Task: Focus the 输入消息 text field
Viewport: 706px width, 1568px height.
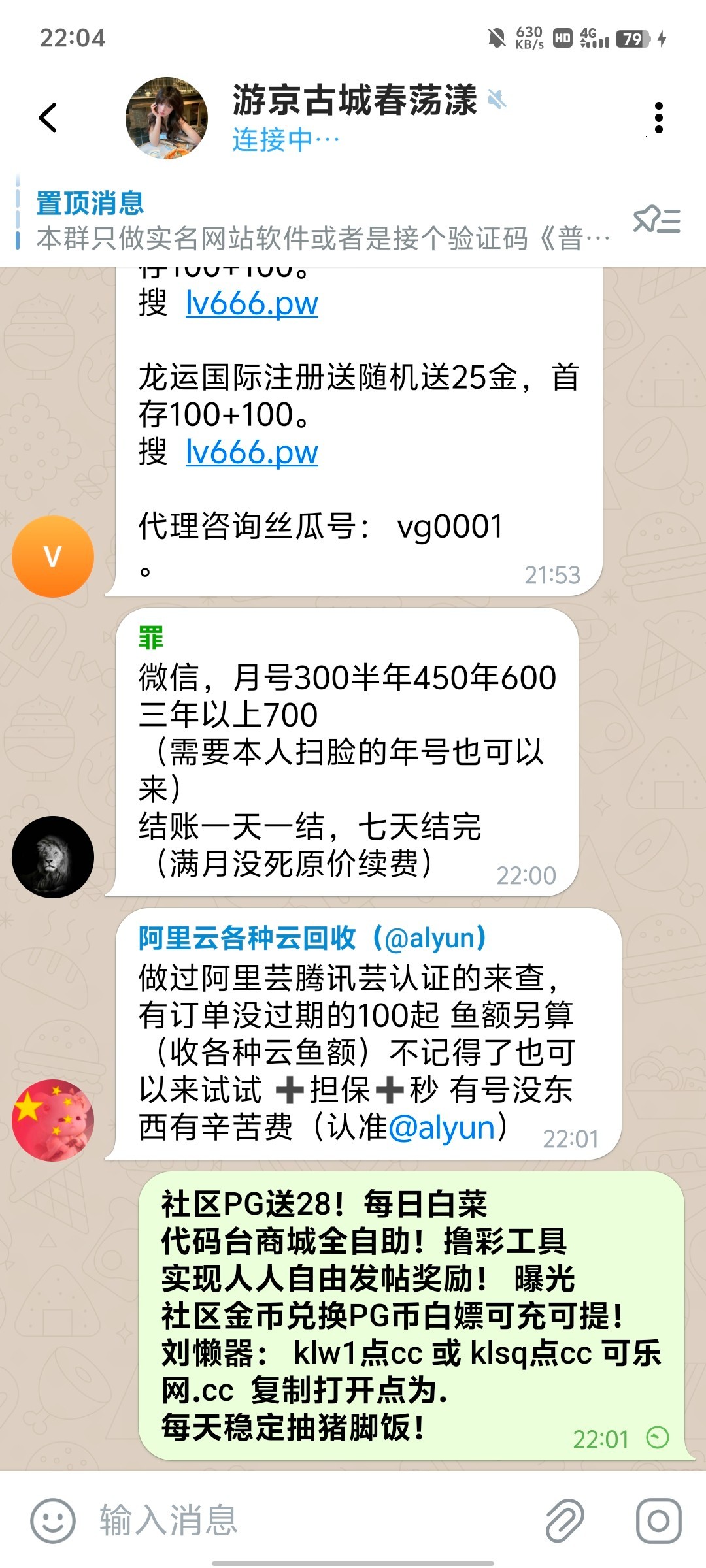Action: (x=314, y=1520)
